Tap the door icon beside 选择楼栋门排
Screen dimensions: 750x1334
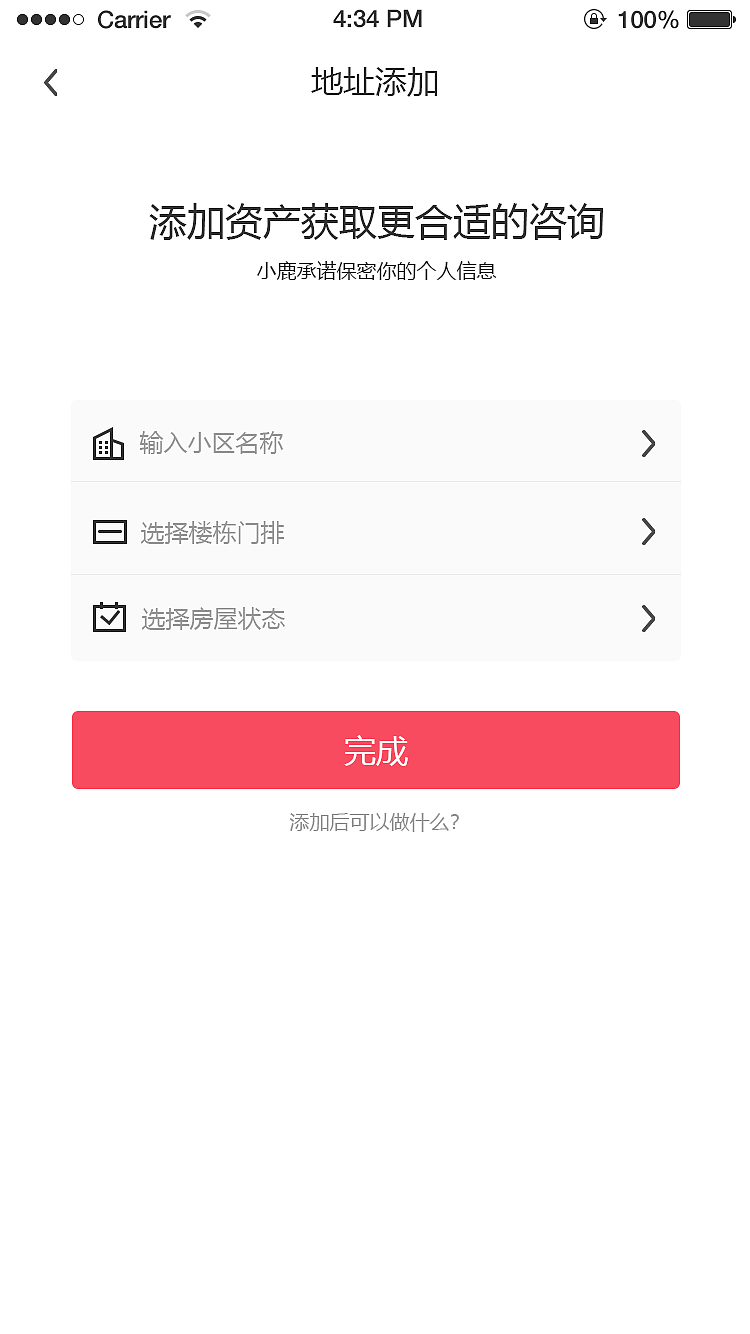109,531
